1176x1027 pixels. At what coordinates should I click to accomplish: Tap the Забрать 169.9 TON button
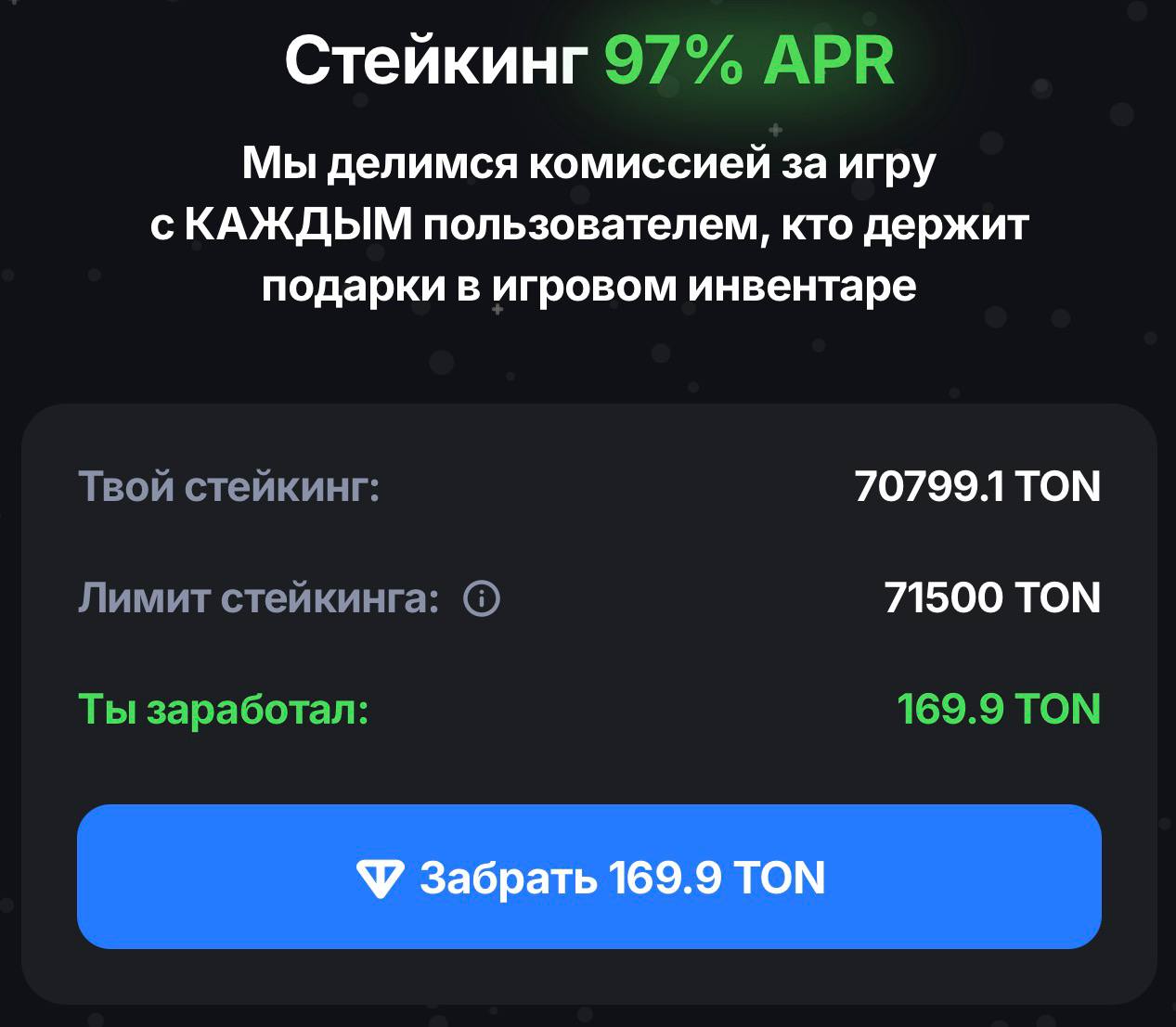[588, 877]
